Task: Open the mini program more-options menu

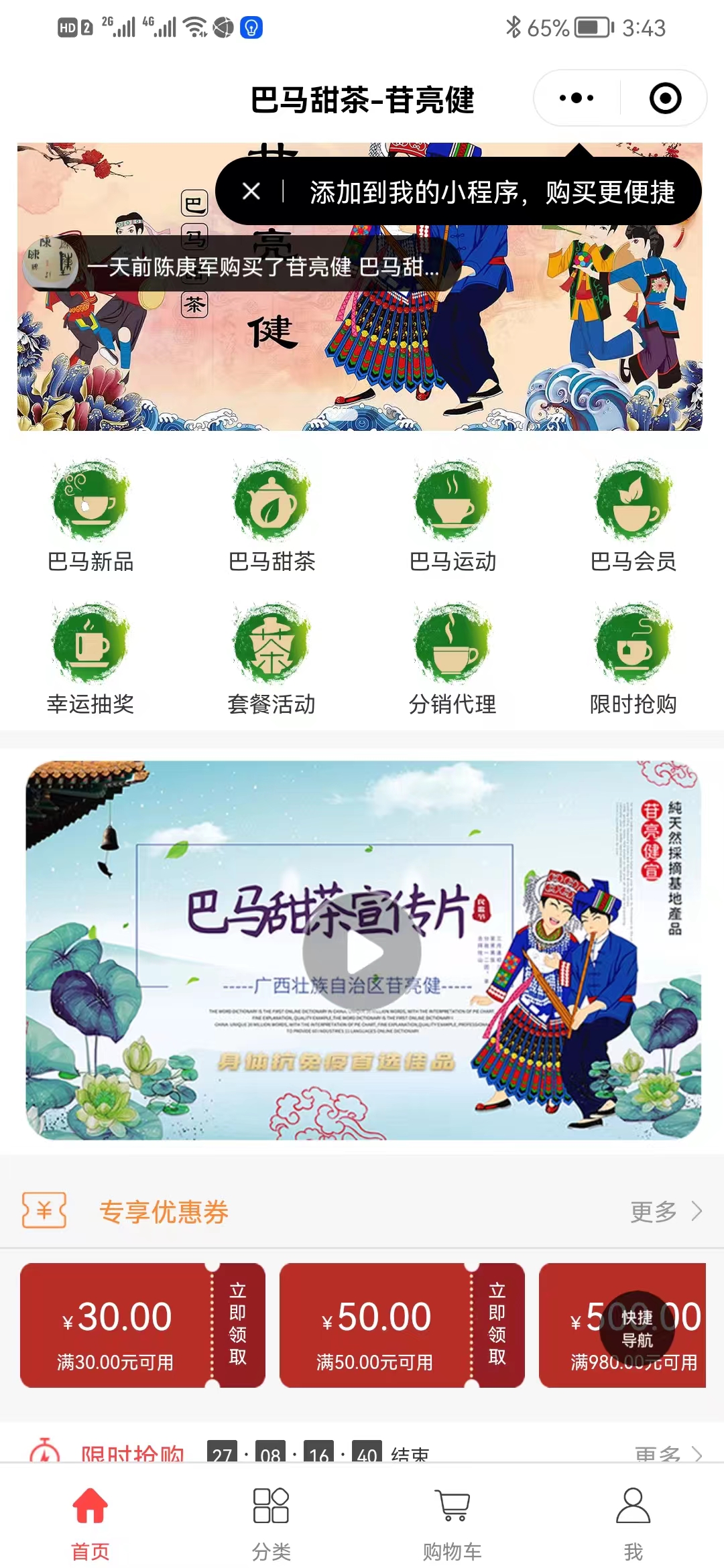Action: click(x=577, y=98)
